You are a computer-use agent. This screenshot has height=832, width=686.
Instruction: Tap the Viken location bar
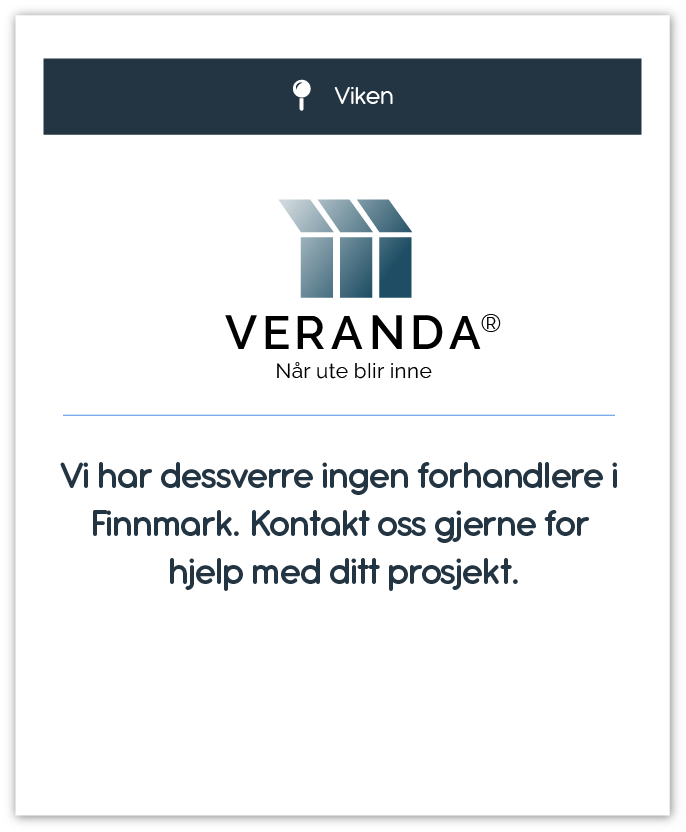tap(342, 97)
